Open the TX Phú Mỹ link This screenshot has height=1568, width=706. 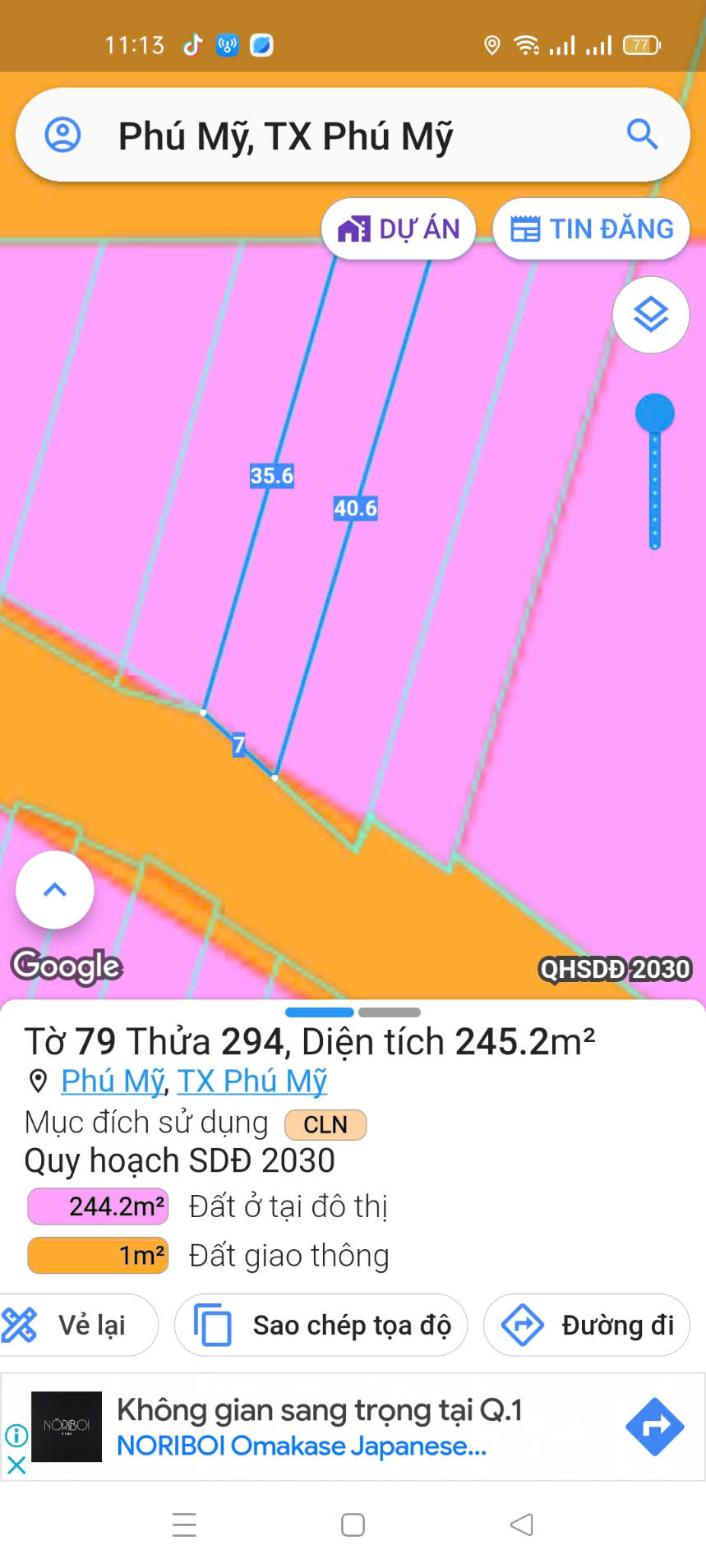point(251,1081)
